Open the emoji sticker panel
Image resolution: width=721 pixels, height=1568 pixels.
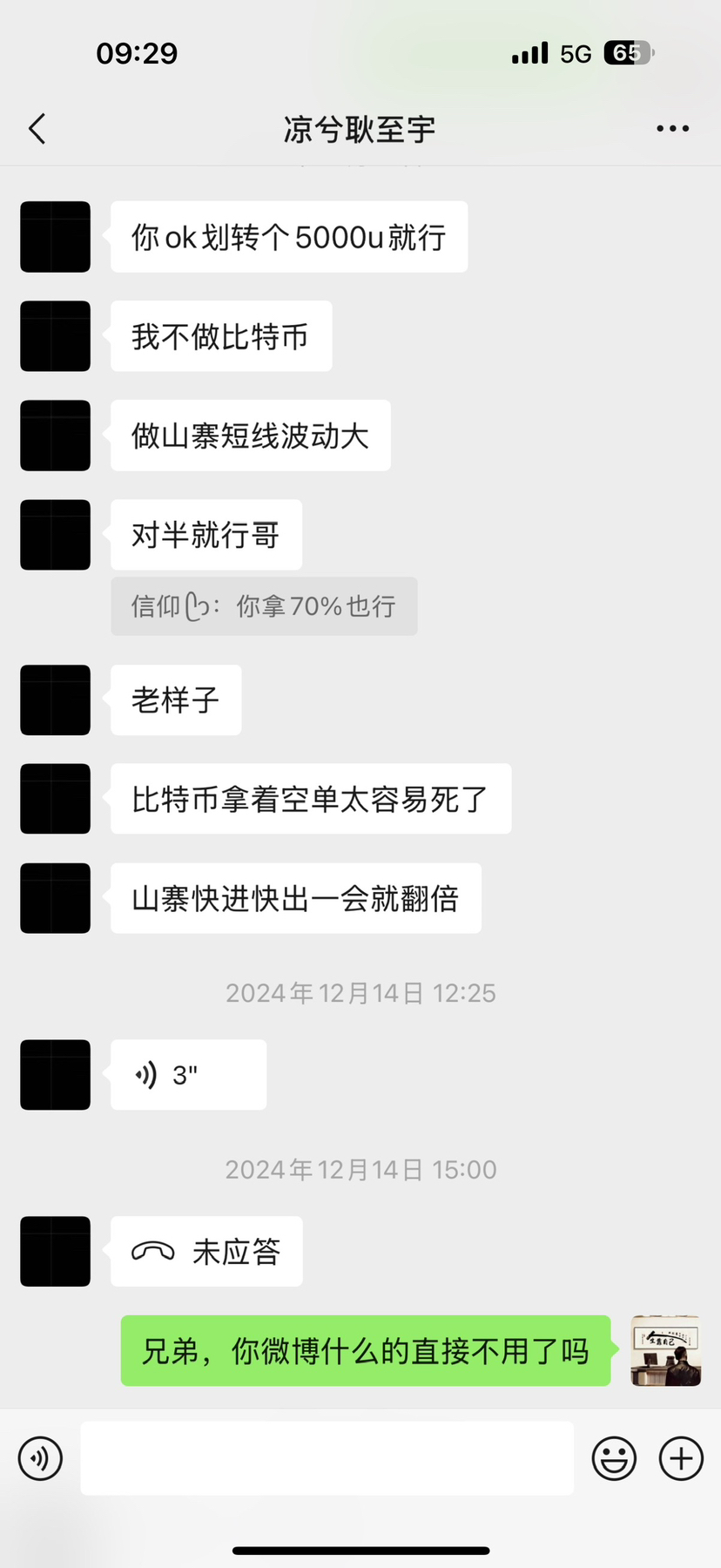coord(614,1458)
